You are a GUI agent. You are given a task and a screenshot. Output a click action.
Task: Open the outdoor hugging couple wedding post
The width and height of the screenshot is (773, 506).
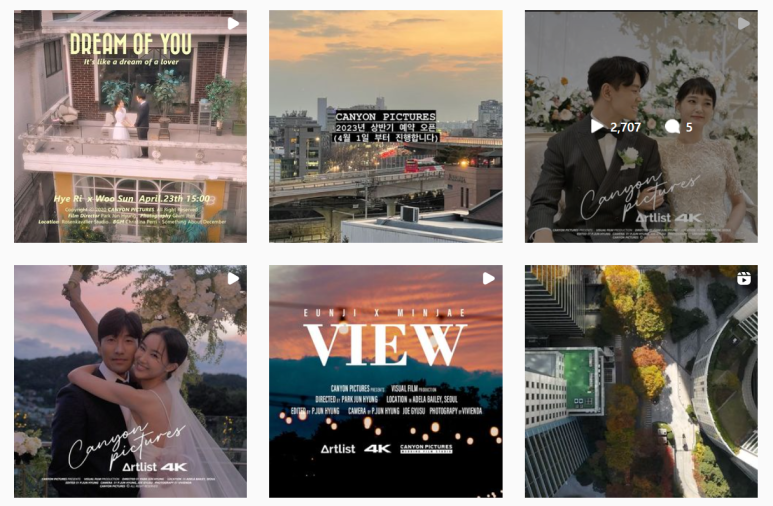130,381
